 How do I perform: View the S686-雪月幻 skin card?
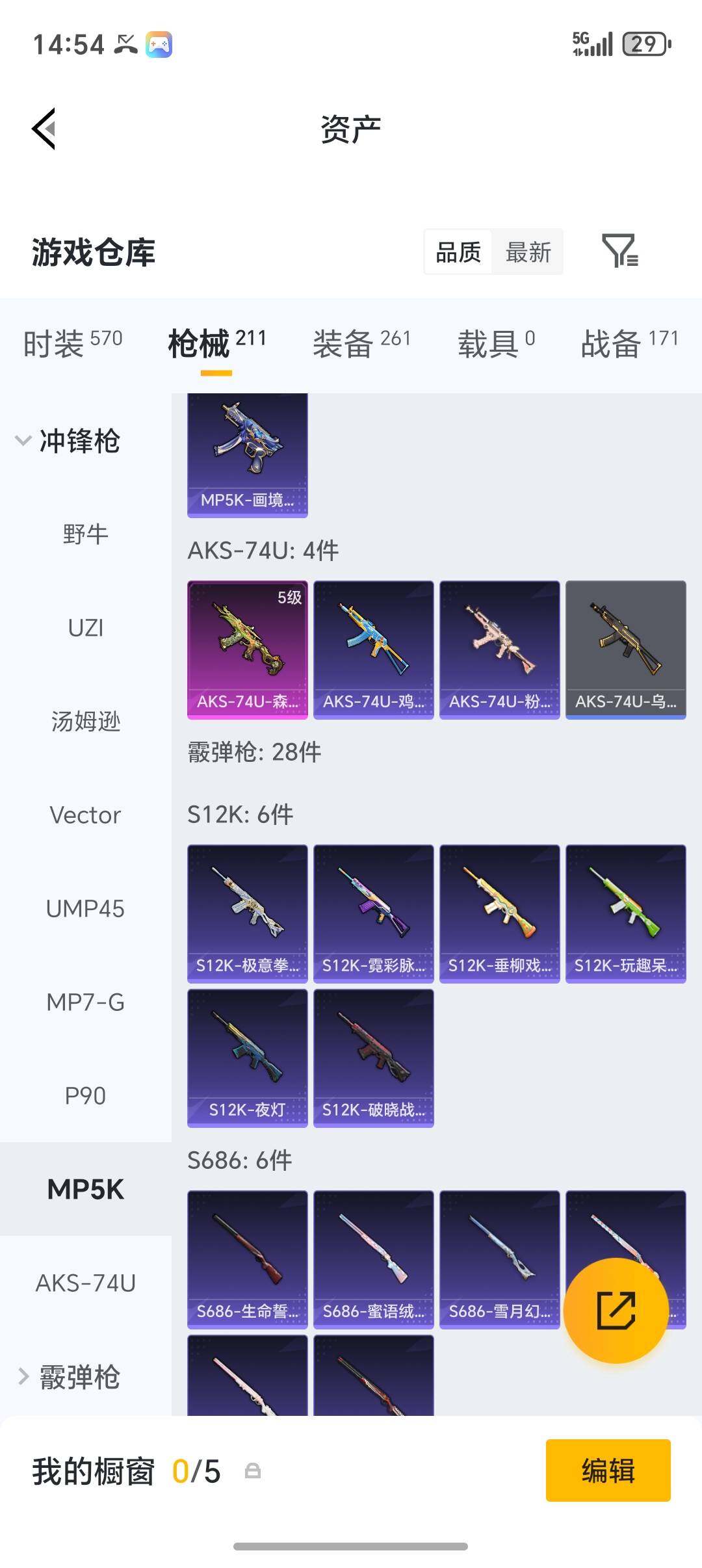click(x=500, y=1260)
